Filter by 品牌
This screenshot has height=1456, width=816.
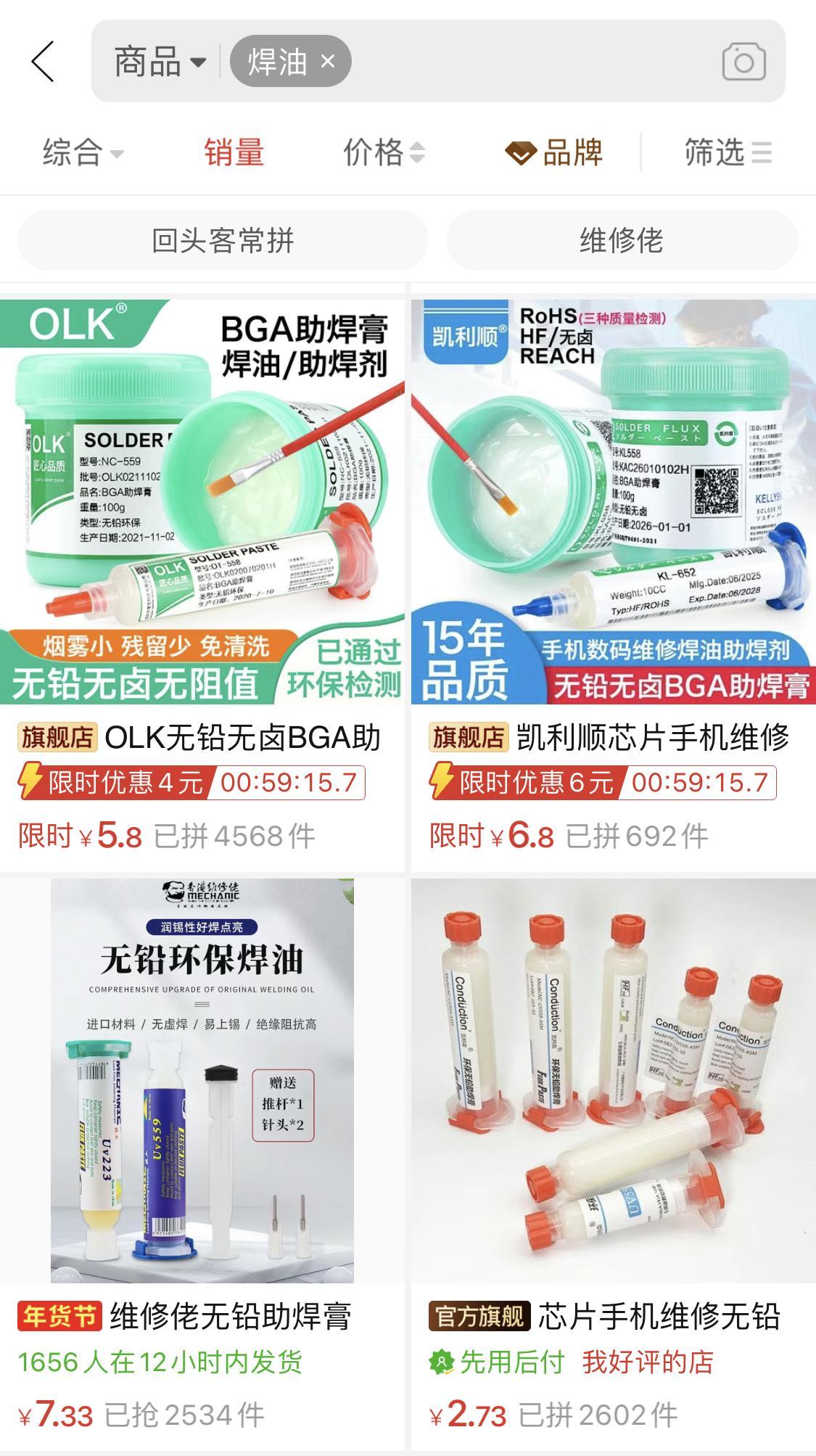tap(555, 152)
